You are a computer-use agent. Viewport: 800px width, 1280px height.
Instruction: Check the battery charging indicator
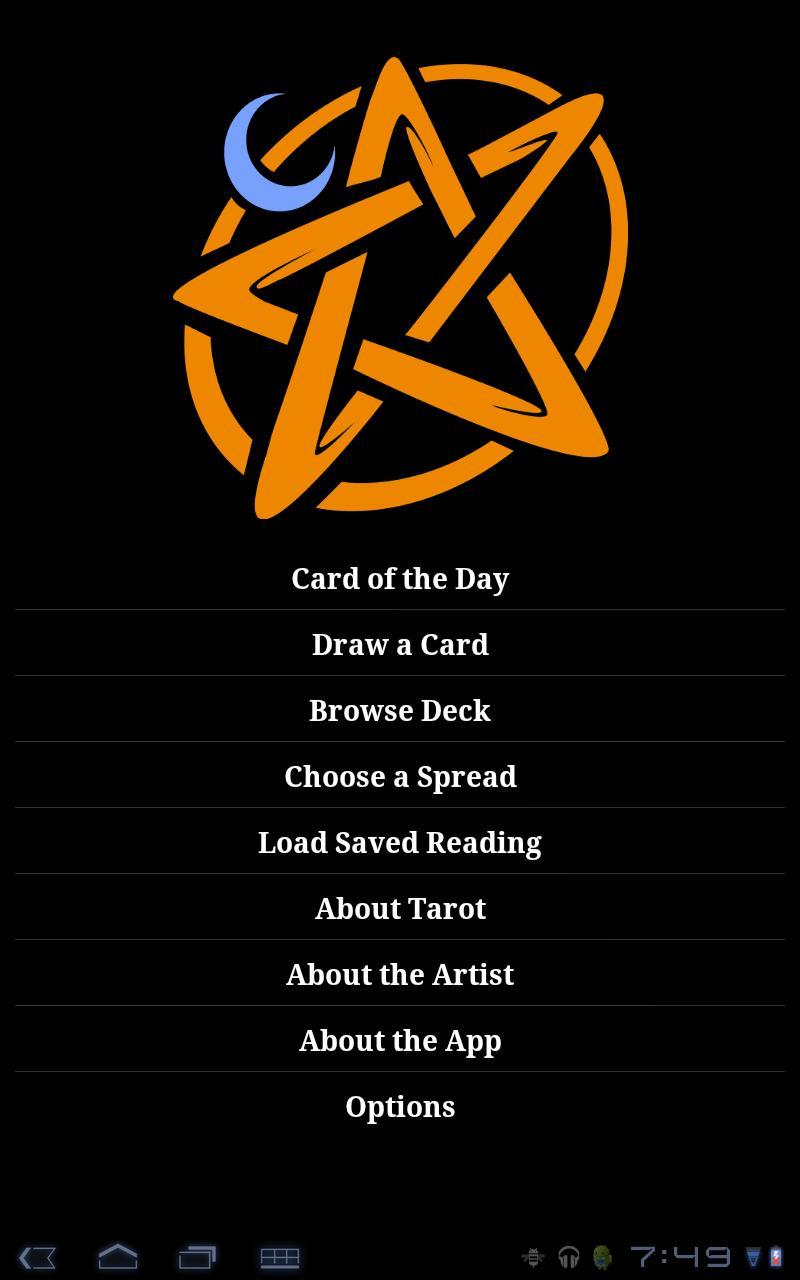778,1257
